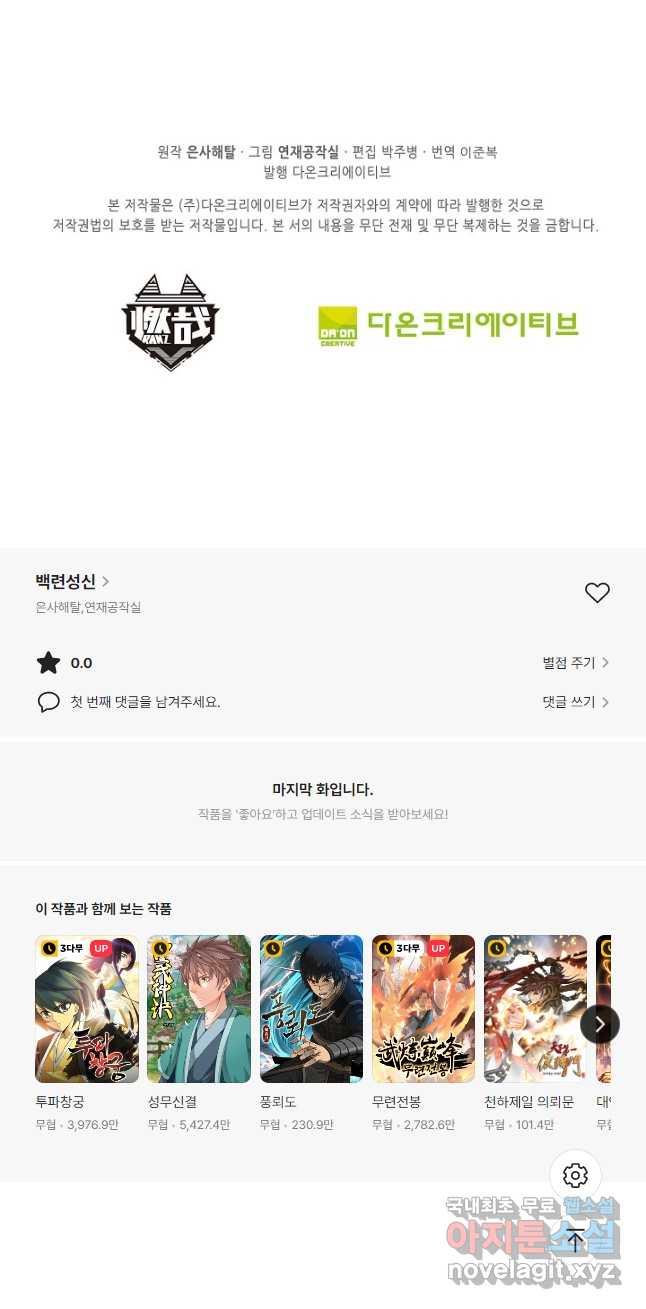Open the 투파창궁 webtoon card
646x1309 pixels.
(87, 1009)
